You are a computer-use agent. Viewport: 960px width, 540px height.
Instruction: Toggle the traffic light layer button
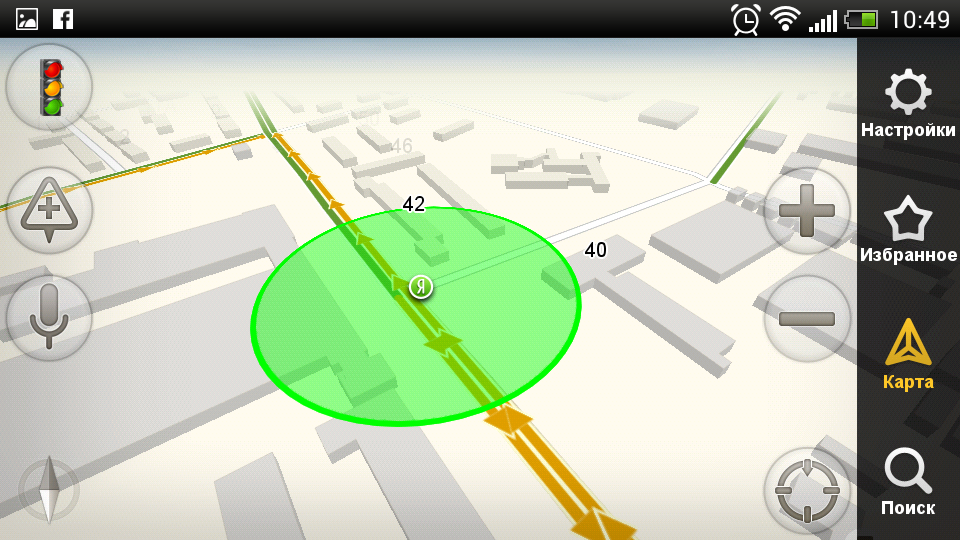[49, 87]
